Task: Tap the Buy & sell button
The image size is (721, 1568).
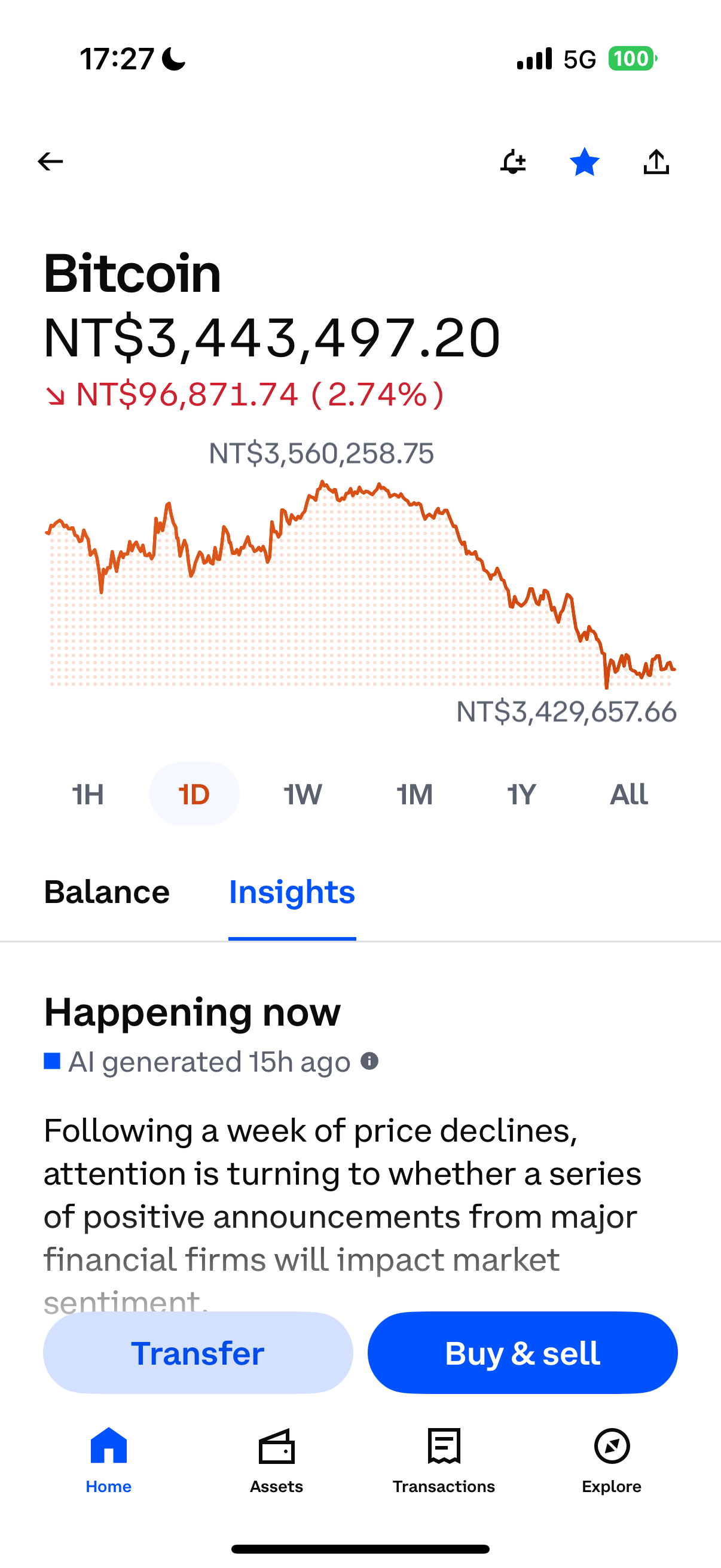Action: tap(522, 1353)
